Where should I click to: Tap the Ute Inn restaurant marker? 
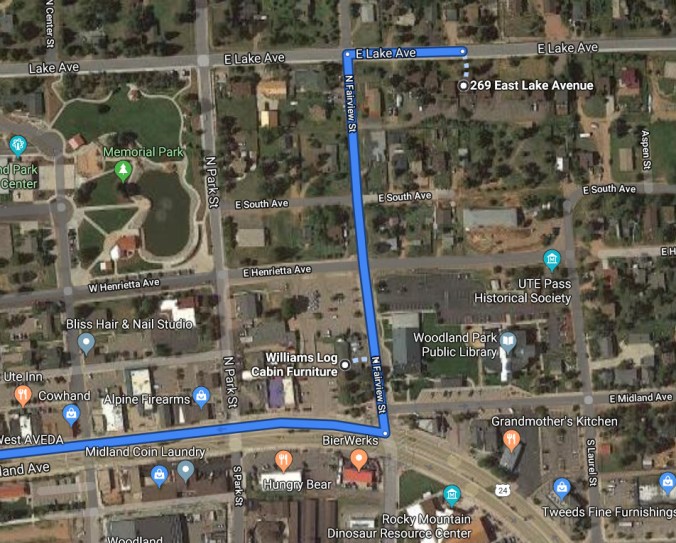pos(22,394)
